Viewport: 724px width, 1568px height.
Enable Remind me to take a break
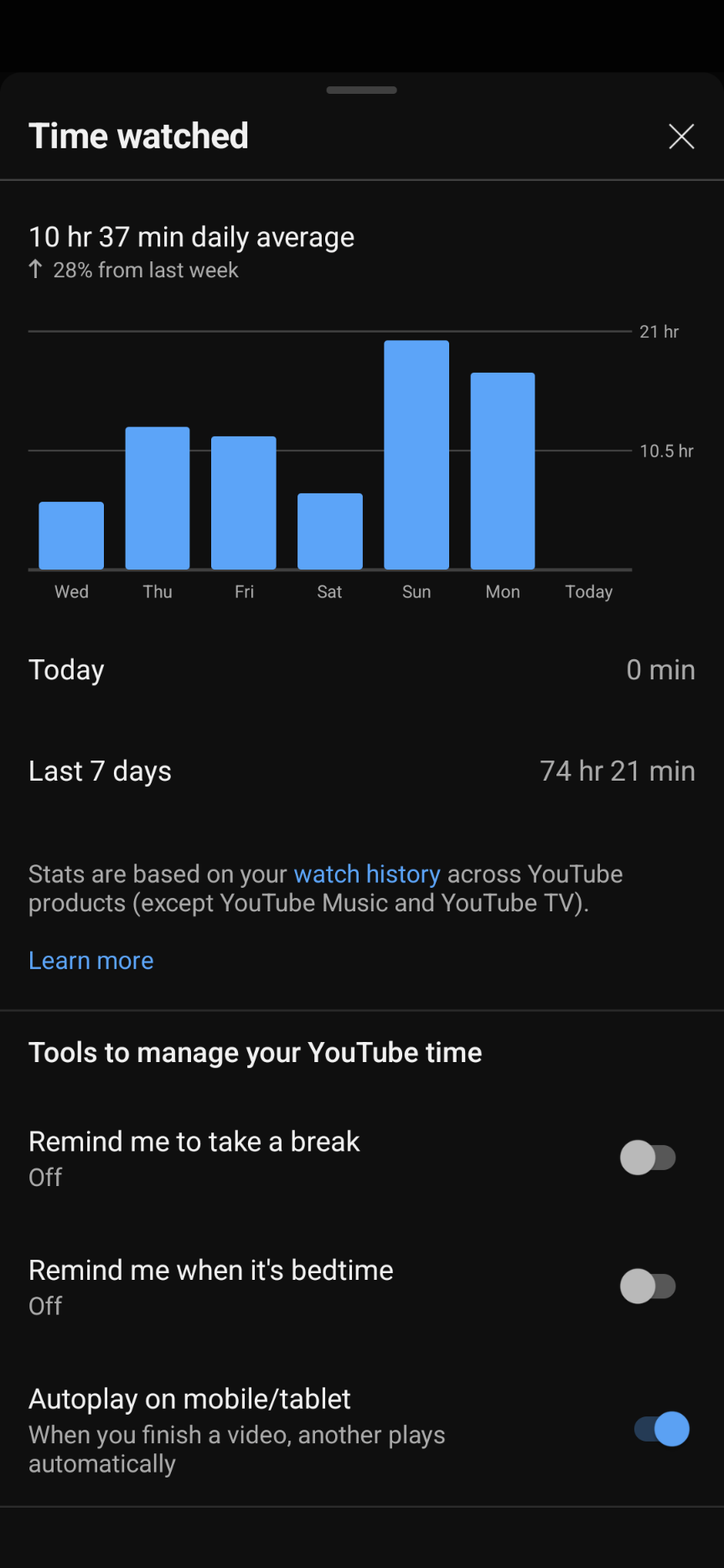click(648, 1158)
